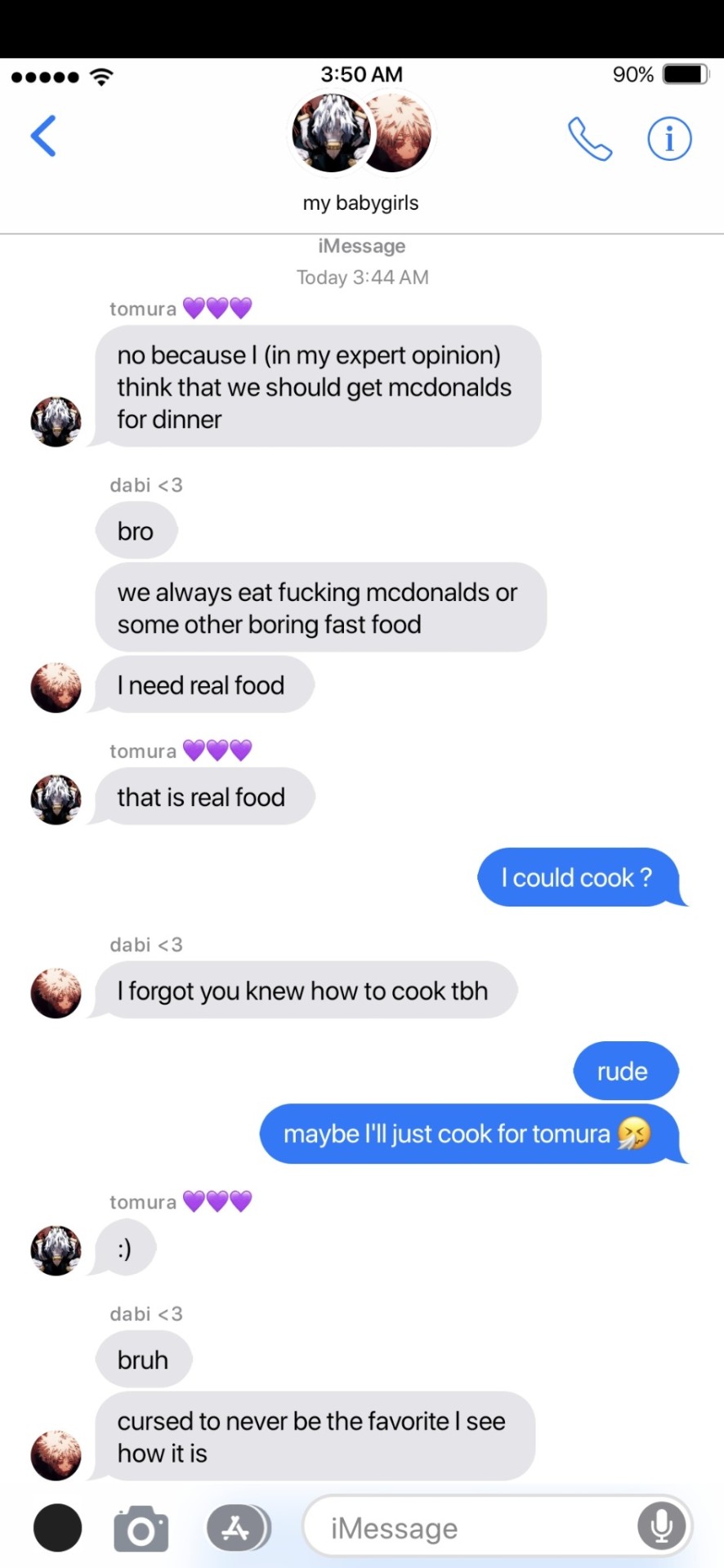Viewport: 724px width, 1568px height.
Task: Go back to the conversations list
Action: click(x=43, y=136)
